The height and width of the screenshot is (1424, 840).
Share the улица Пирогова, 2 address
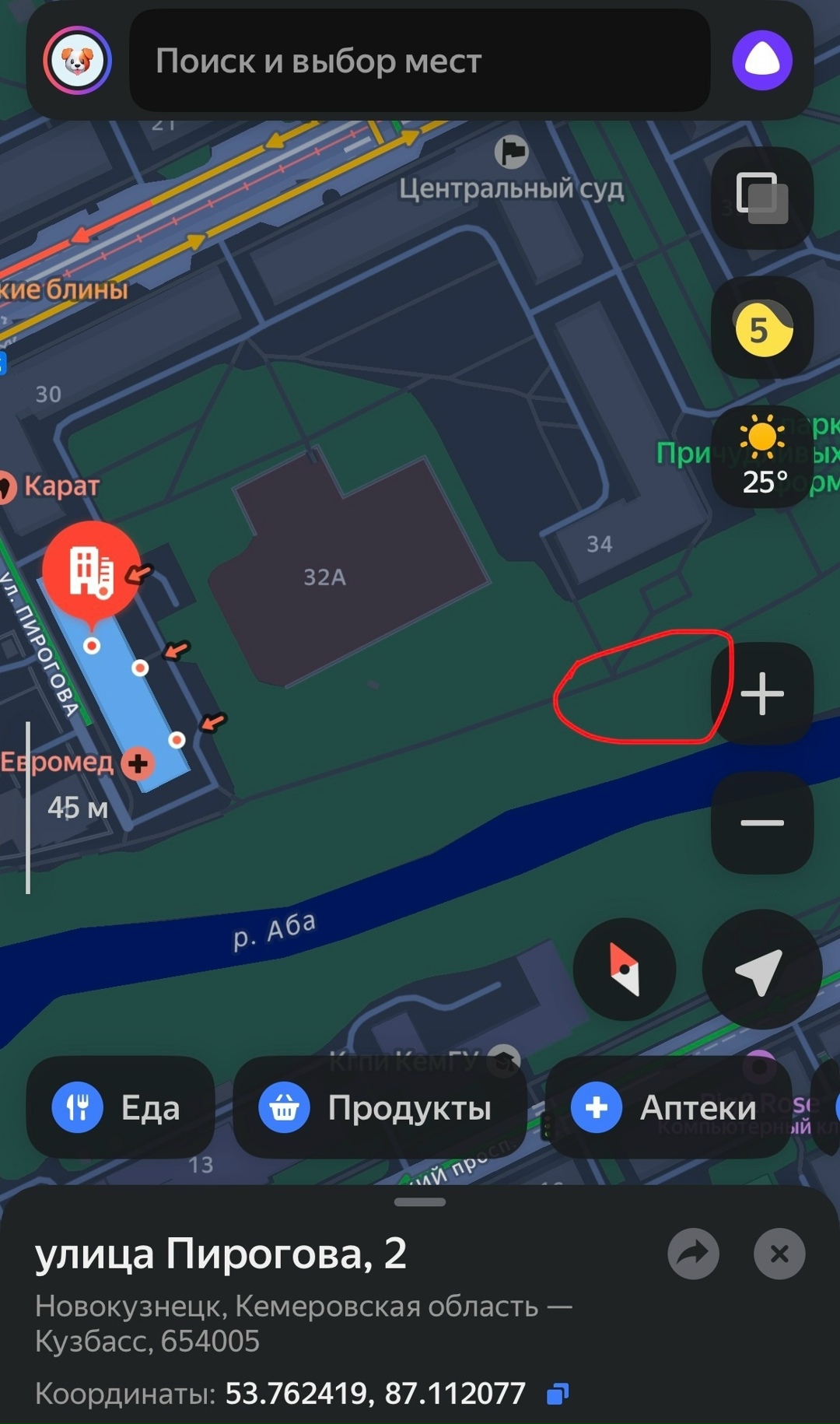693,1254
